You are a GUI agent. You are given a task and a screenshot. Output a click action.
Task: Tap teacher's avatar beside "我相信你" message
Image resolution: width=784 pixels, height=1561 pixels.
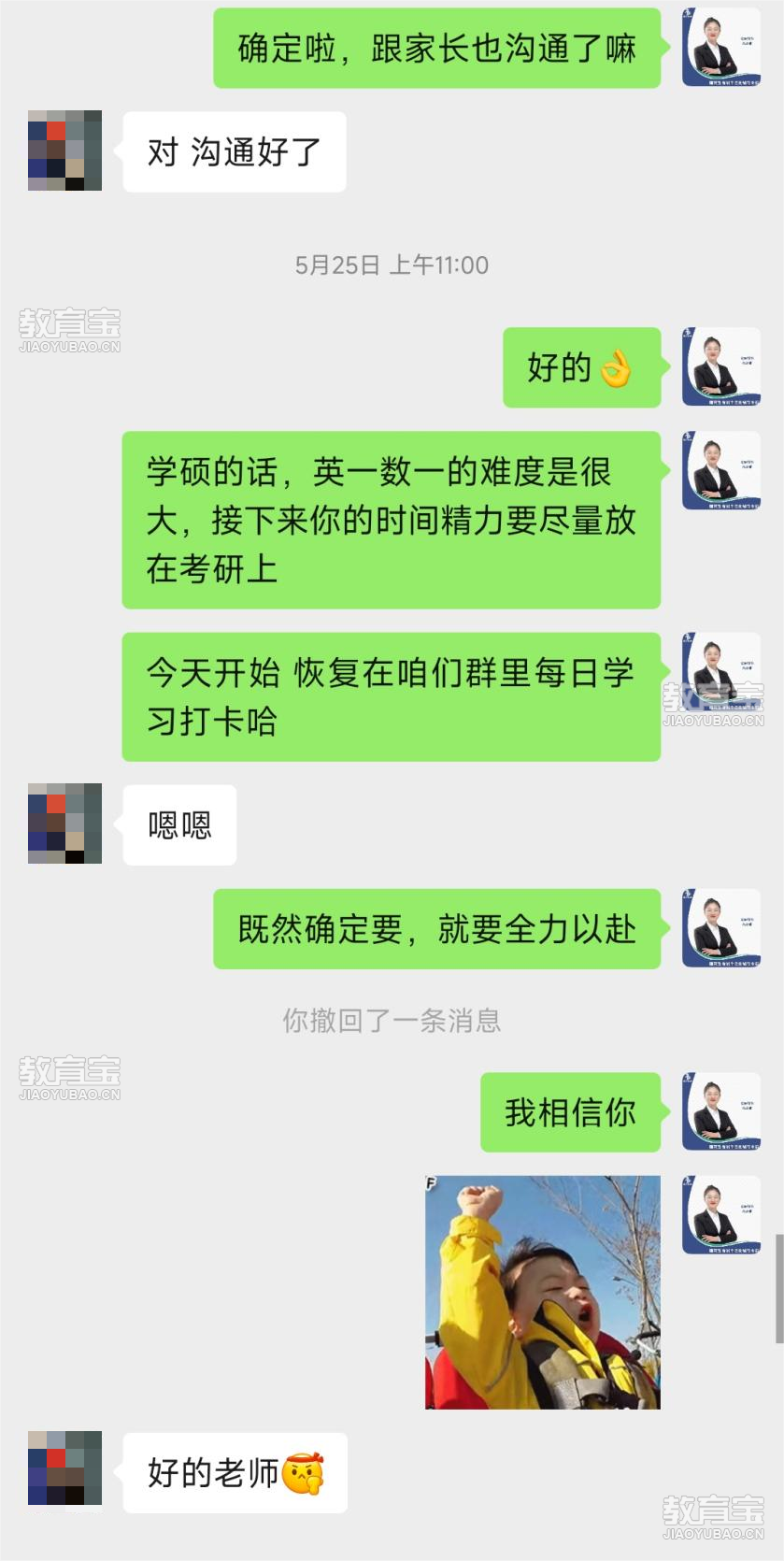click(720, 1111)
